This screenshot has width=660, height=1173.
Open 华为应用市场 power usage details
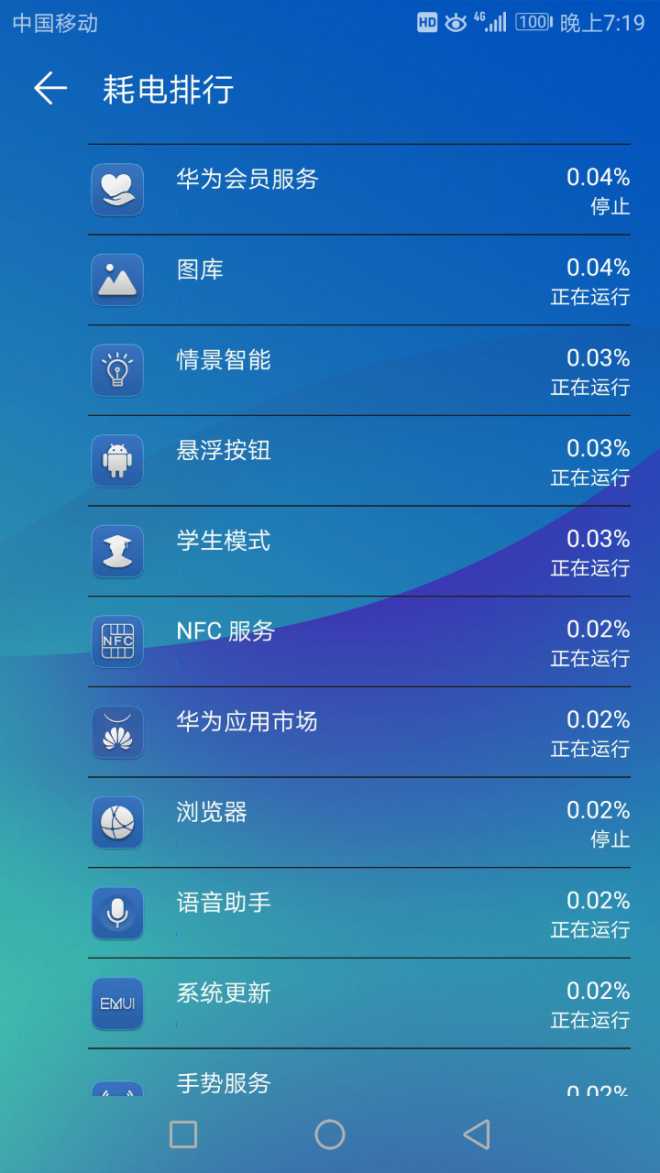click(359, 732)
